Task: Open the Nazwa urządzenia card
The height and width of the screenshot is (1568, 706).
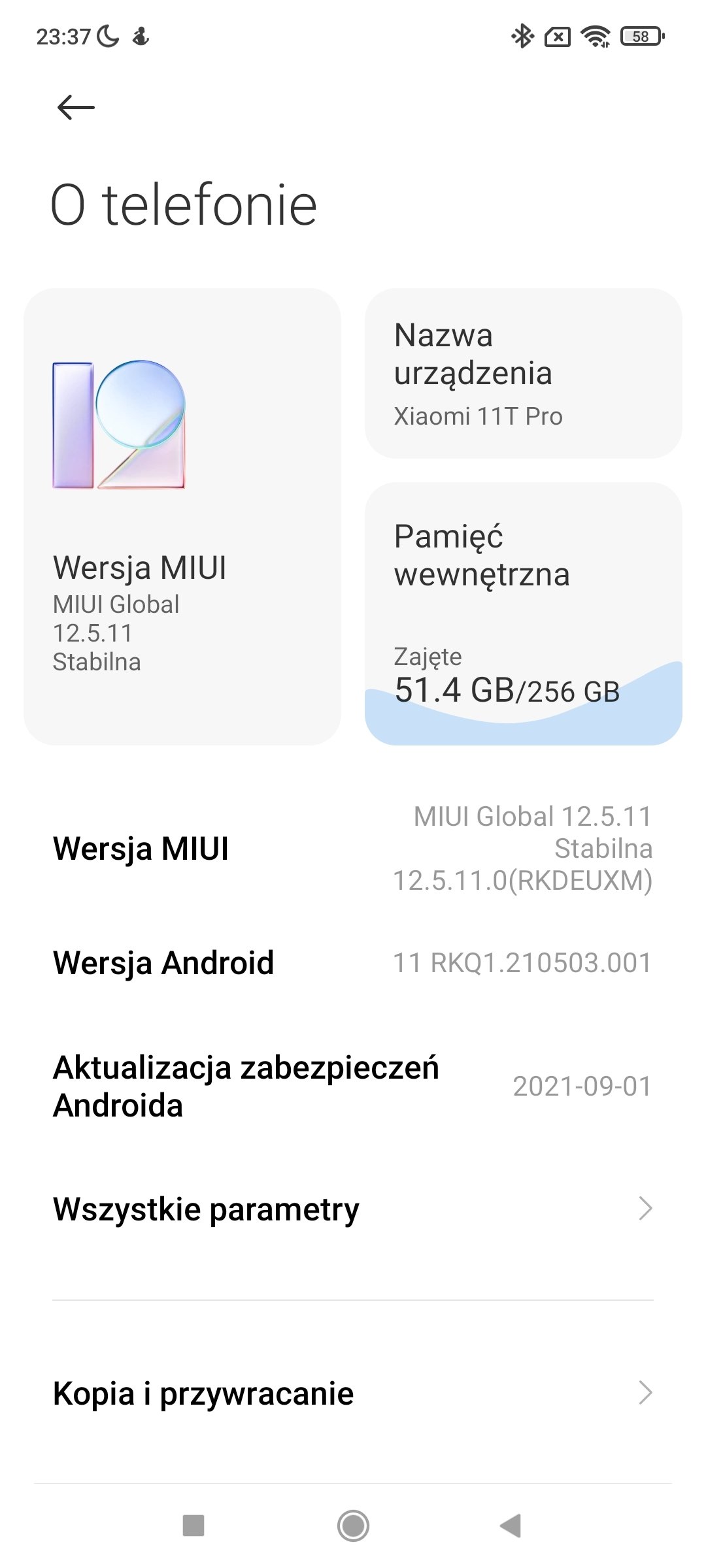Action: pyautogui.click(x=524, y=374)
